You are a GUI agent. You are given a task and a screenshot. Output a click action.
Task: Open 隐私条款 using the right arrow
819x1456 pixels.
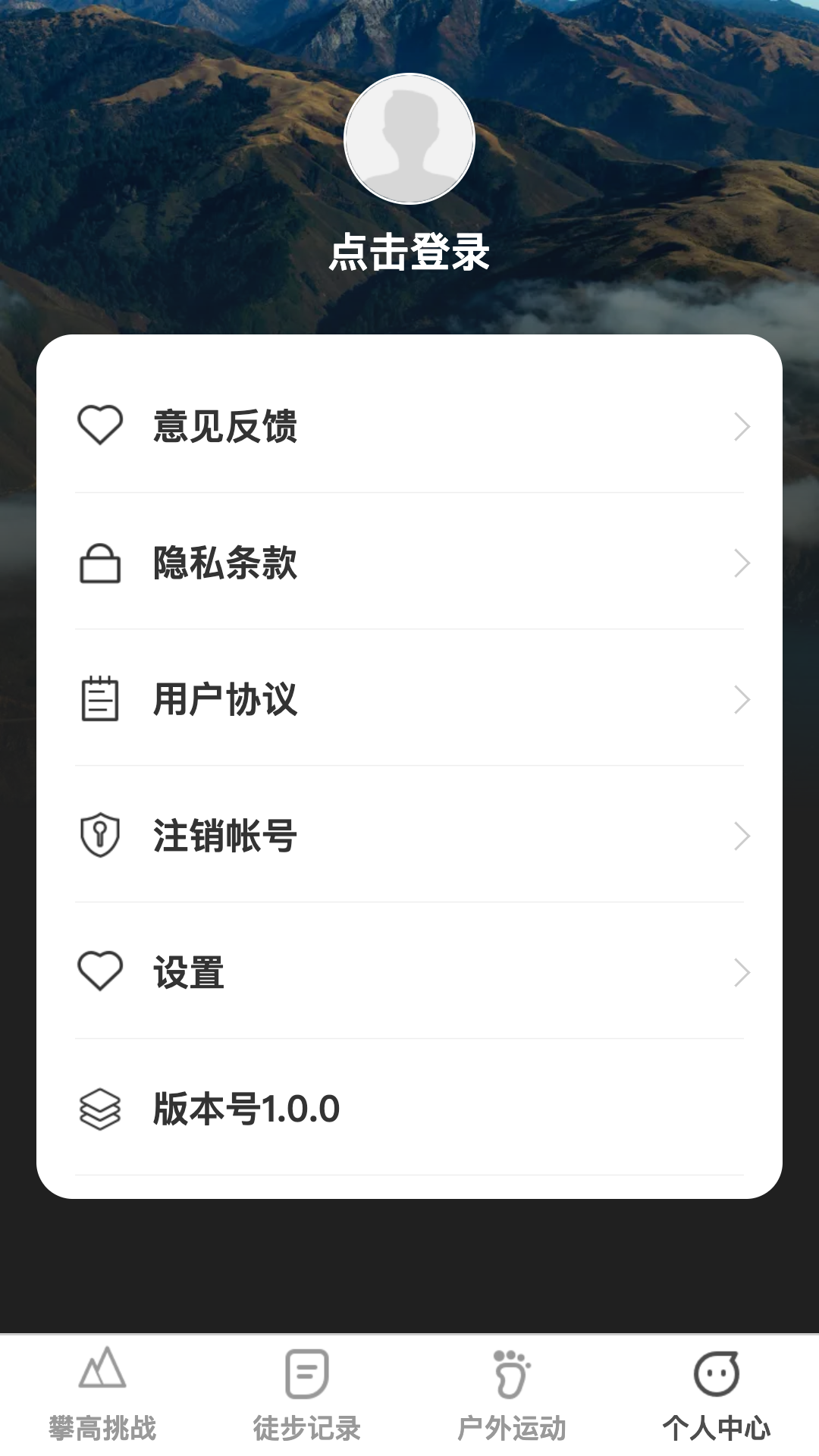[x=742, y=563]
